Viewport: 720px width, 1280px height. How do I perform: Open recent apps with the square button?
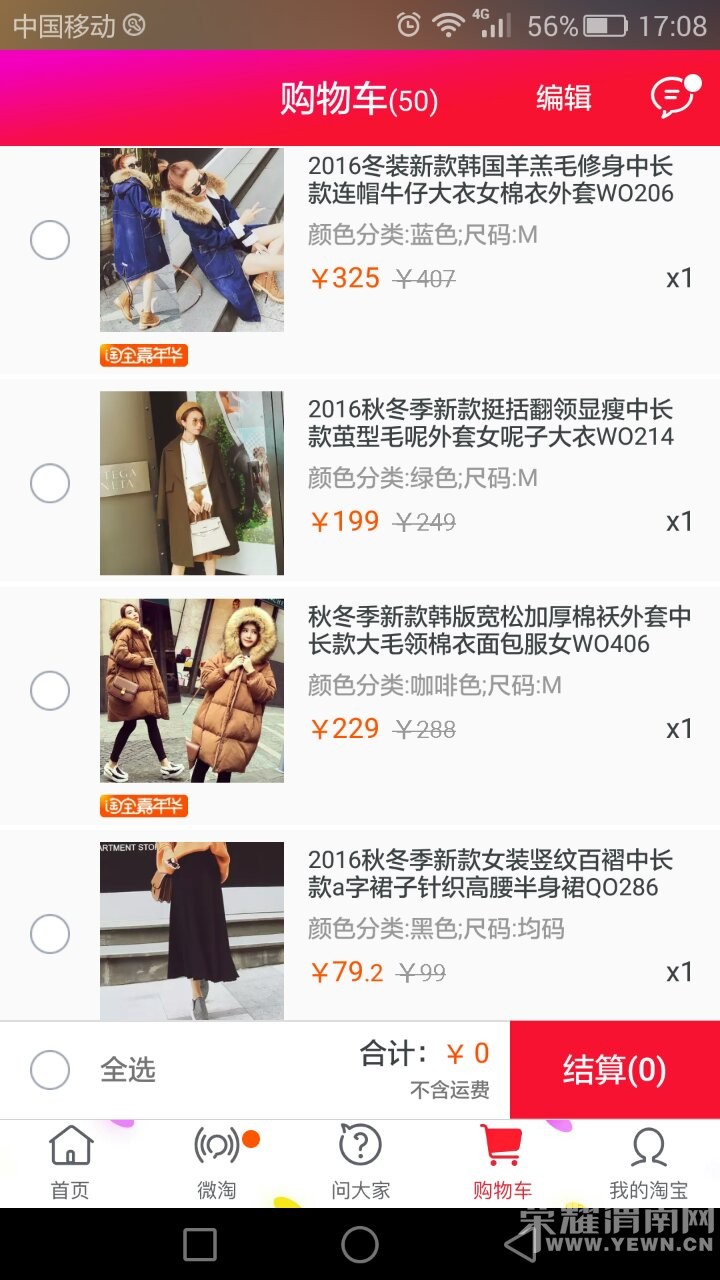click(x=200, y=1245)
